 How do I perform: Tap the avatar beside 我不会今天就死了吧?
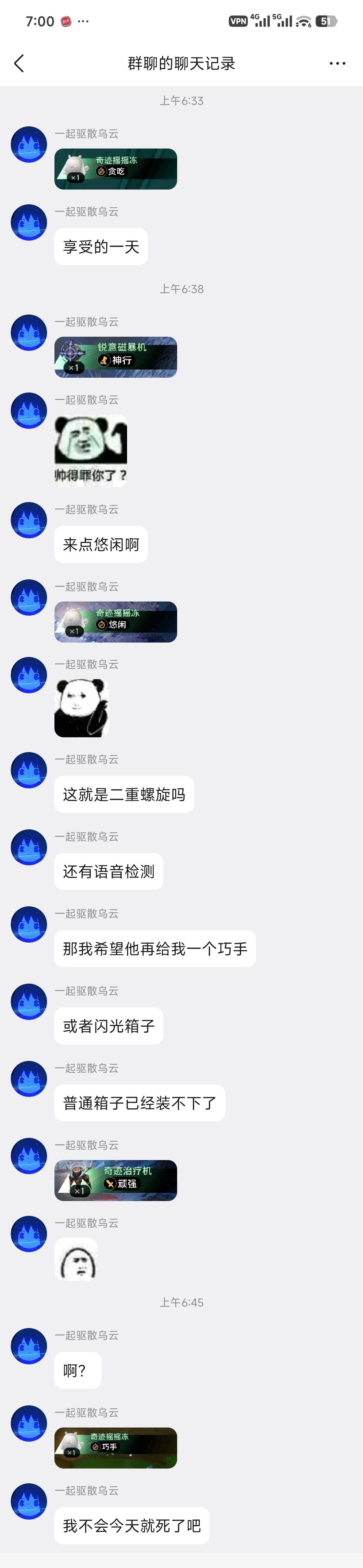tap(29, 1502)
